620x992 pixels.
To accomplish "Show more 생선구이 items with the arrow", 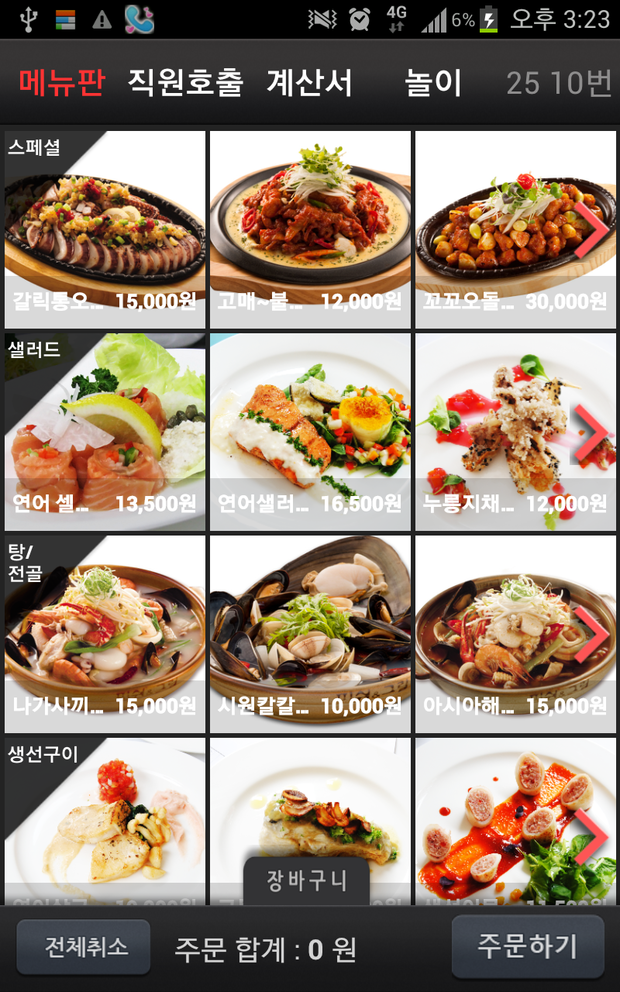I will pyautogui.click(x=592, y=836).
